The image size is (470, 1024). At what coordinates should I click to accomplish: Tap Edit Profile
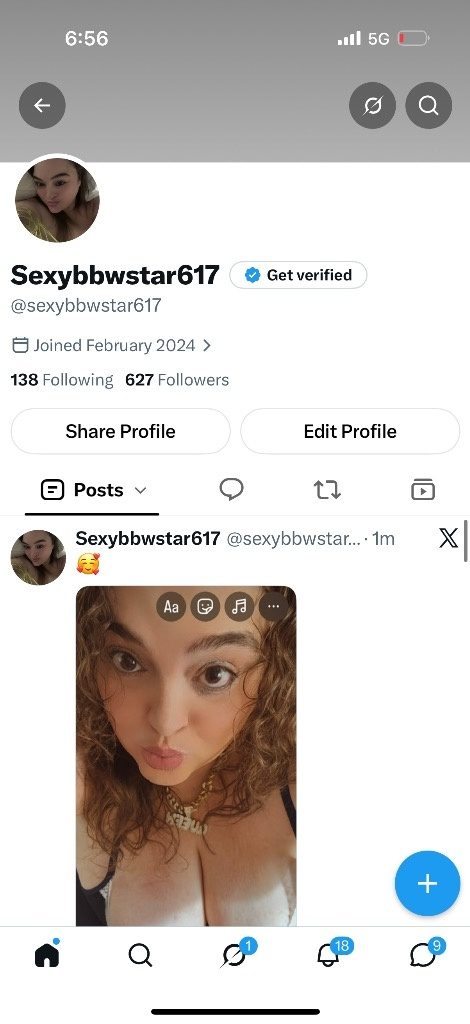pyautogui.click(x=350, y=431)
